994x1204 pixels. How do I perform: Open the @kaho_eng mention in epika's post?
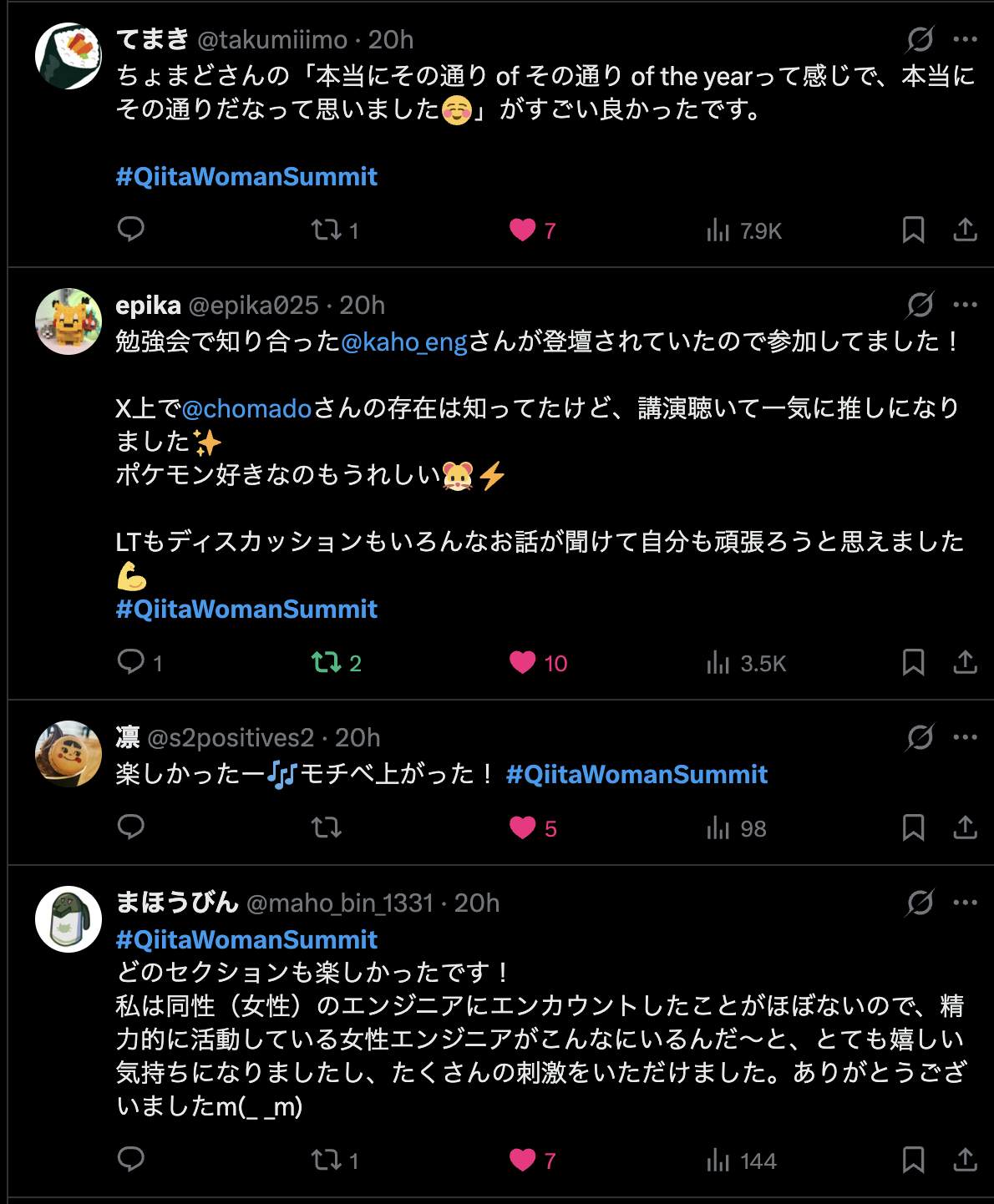click(404, 341)
